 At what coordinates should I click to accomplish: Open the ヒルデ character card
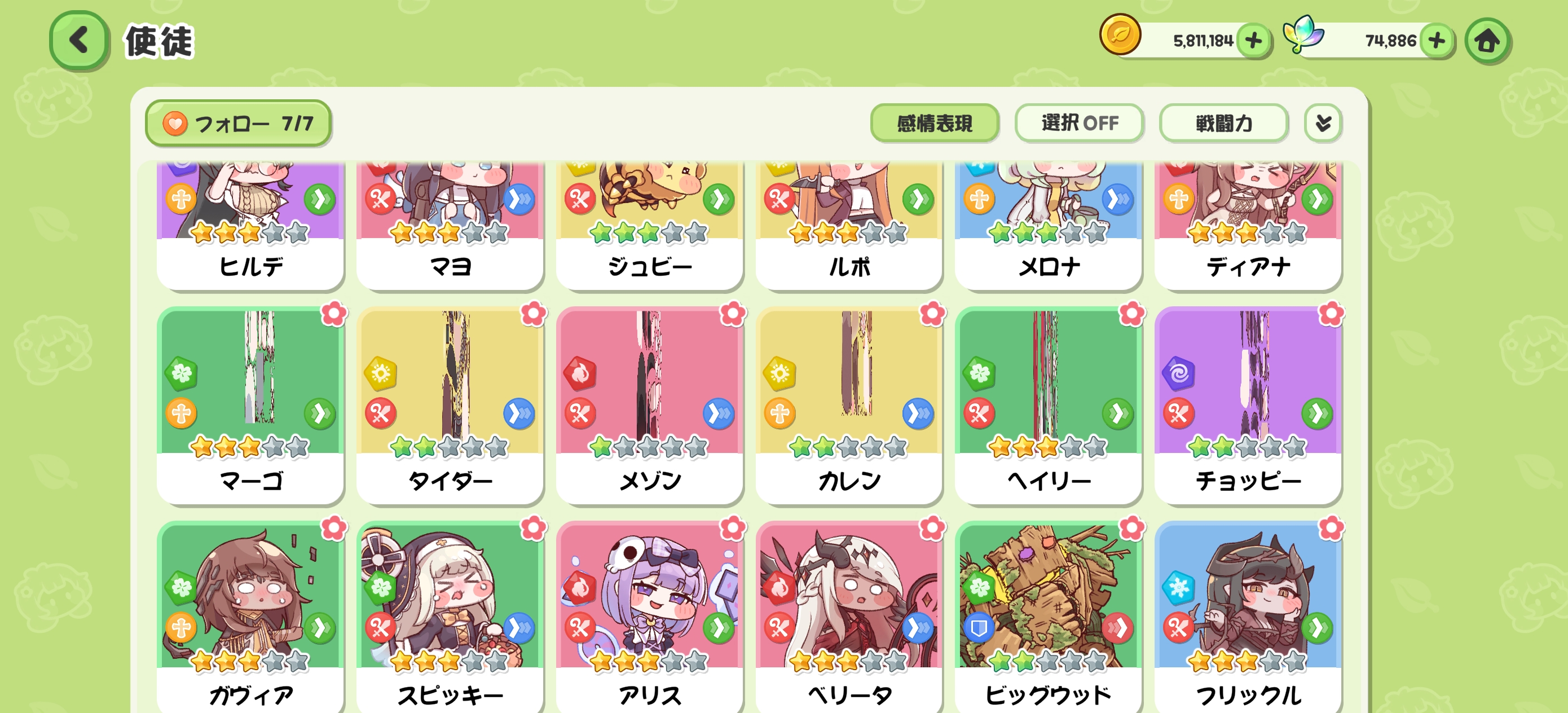(x=250, y=225)
